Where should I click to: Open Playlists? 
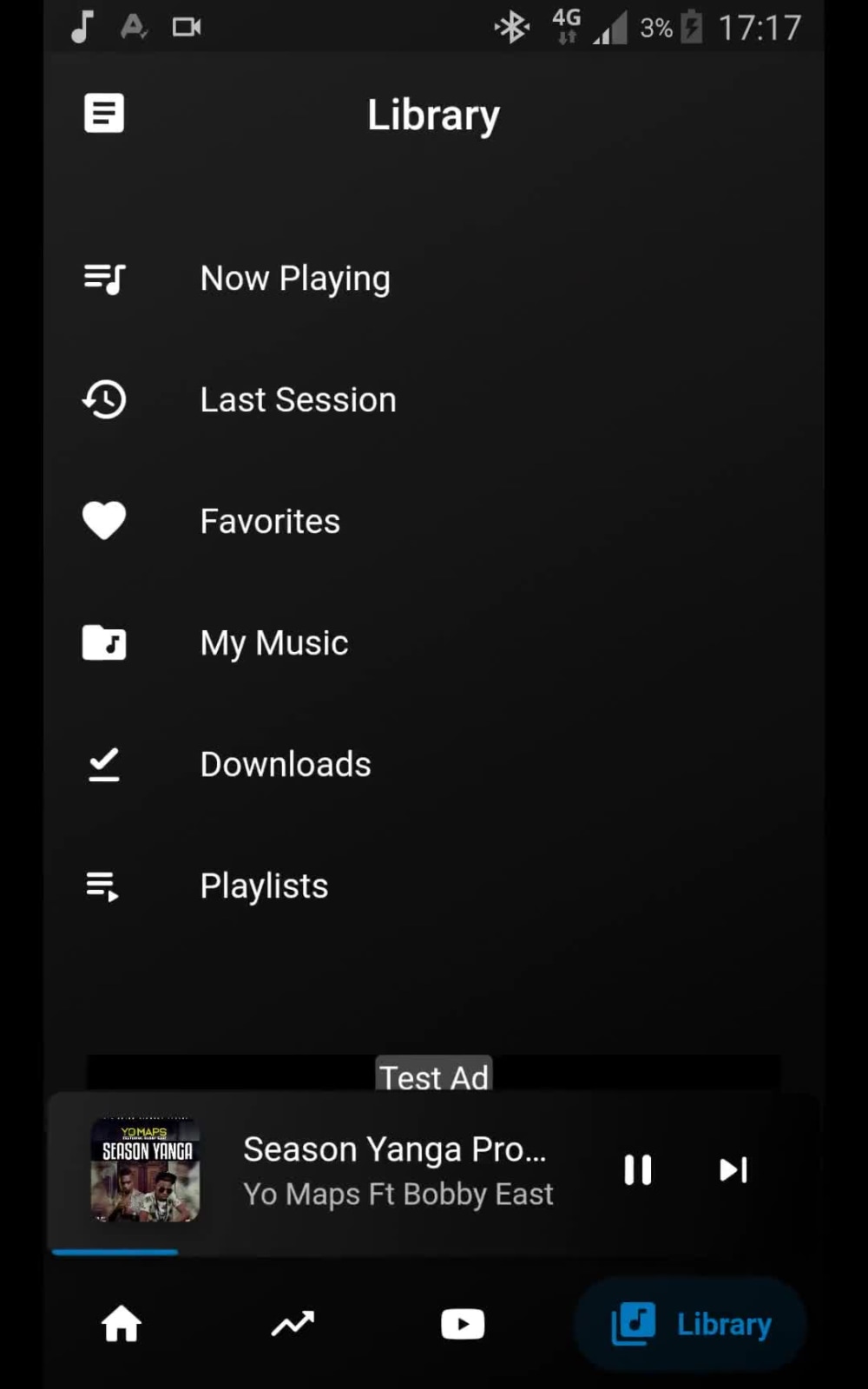[434, 886]
